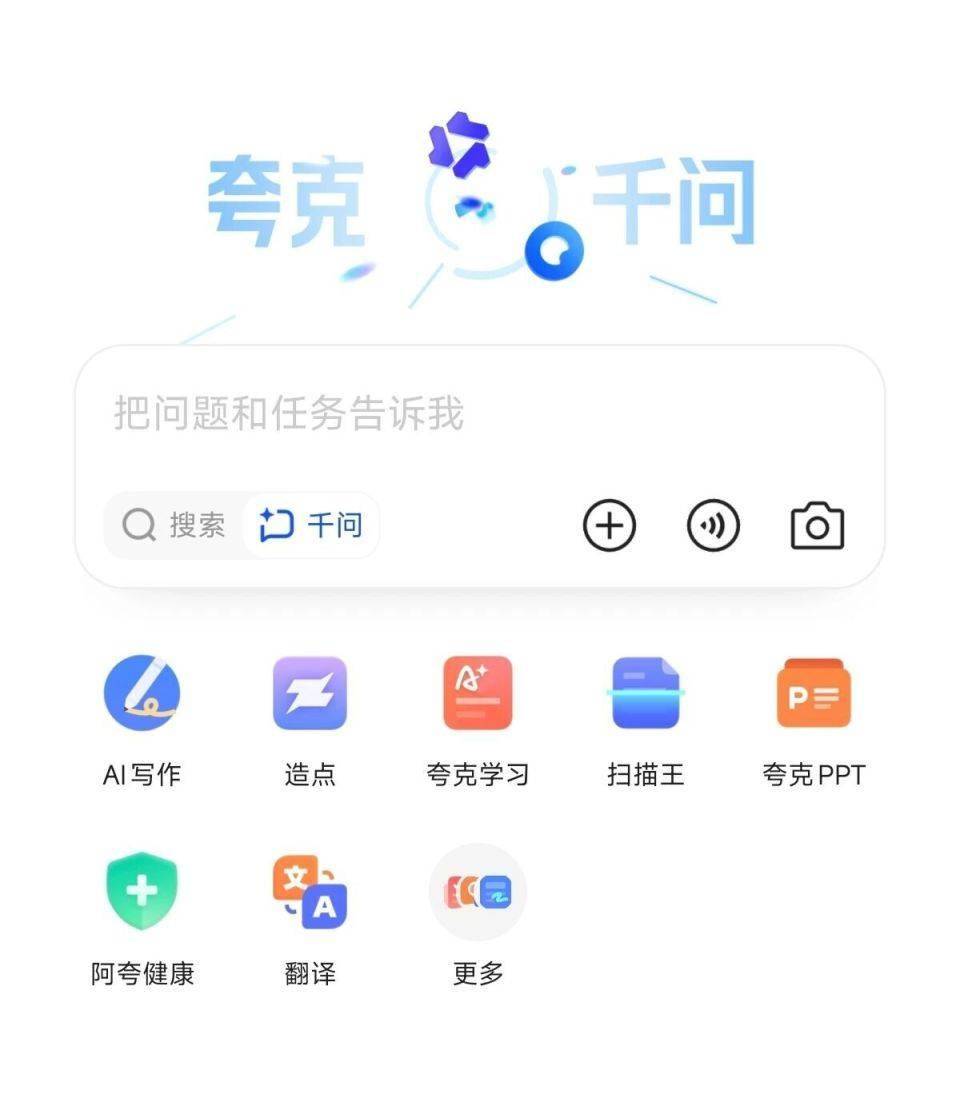Open the plus attachment menu
960x1102 pixels.
pyautogui.click(x=609, y=525)
